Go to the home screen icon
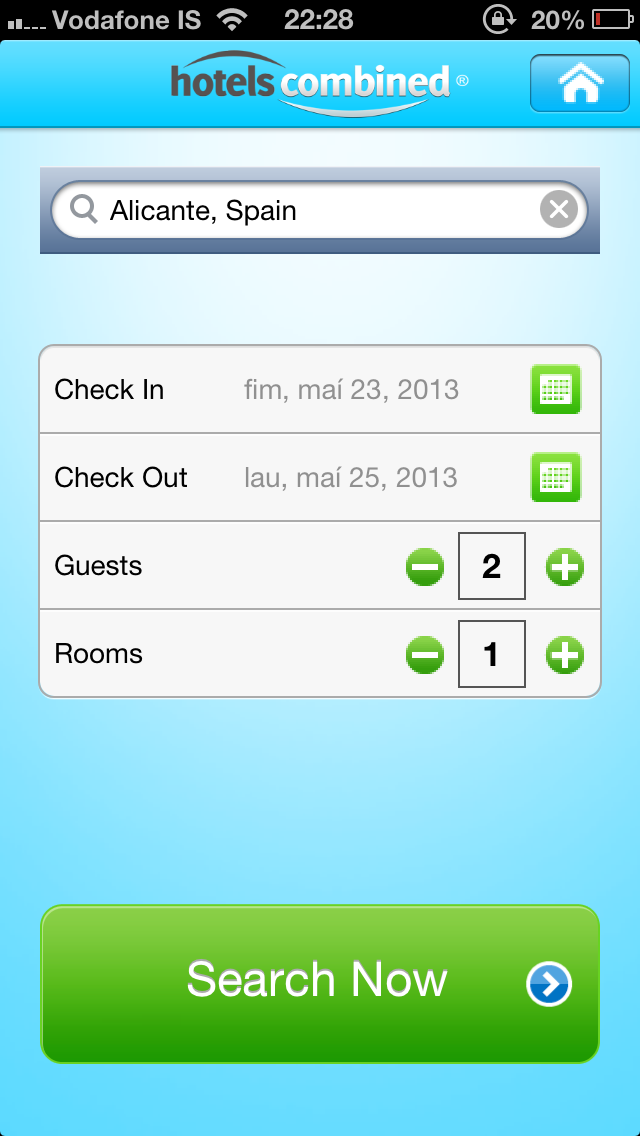Screen dimensions: 640x1136 pos(580,84)
